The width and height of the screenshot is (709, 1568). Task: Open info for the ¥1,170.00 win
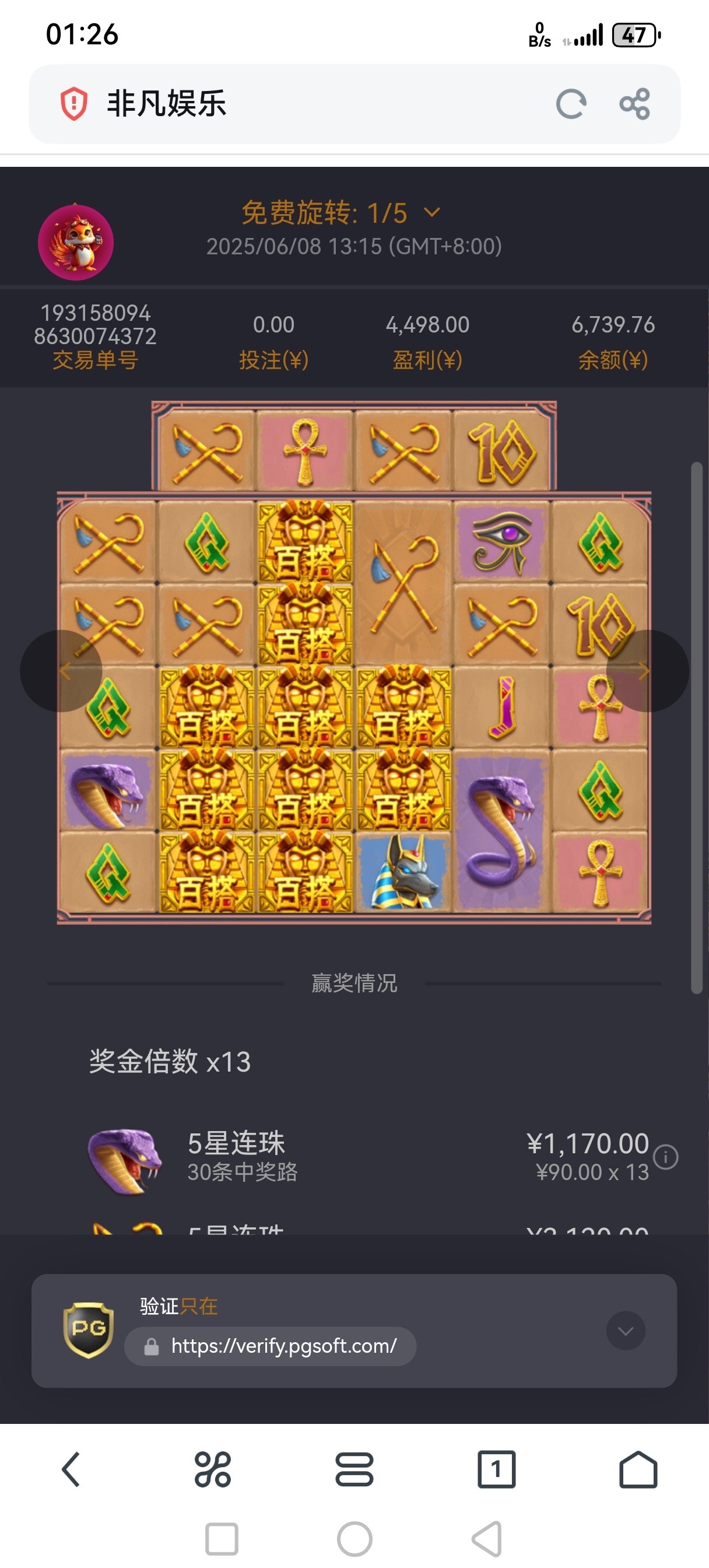[x=665, y=1157]
